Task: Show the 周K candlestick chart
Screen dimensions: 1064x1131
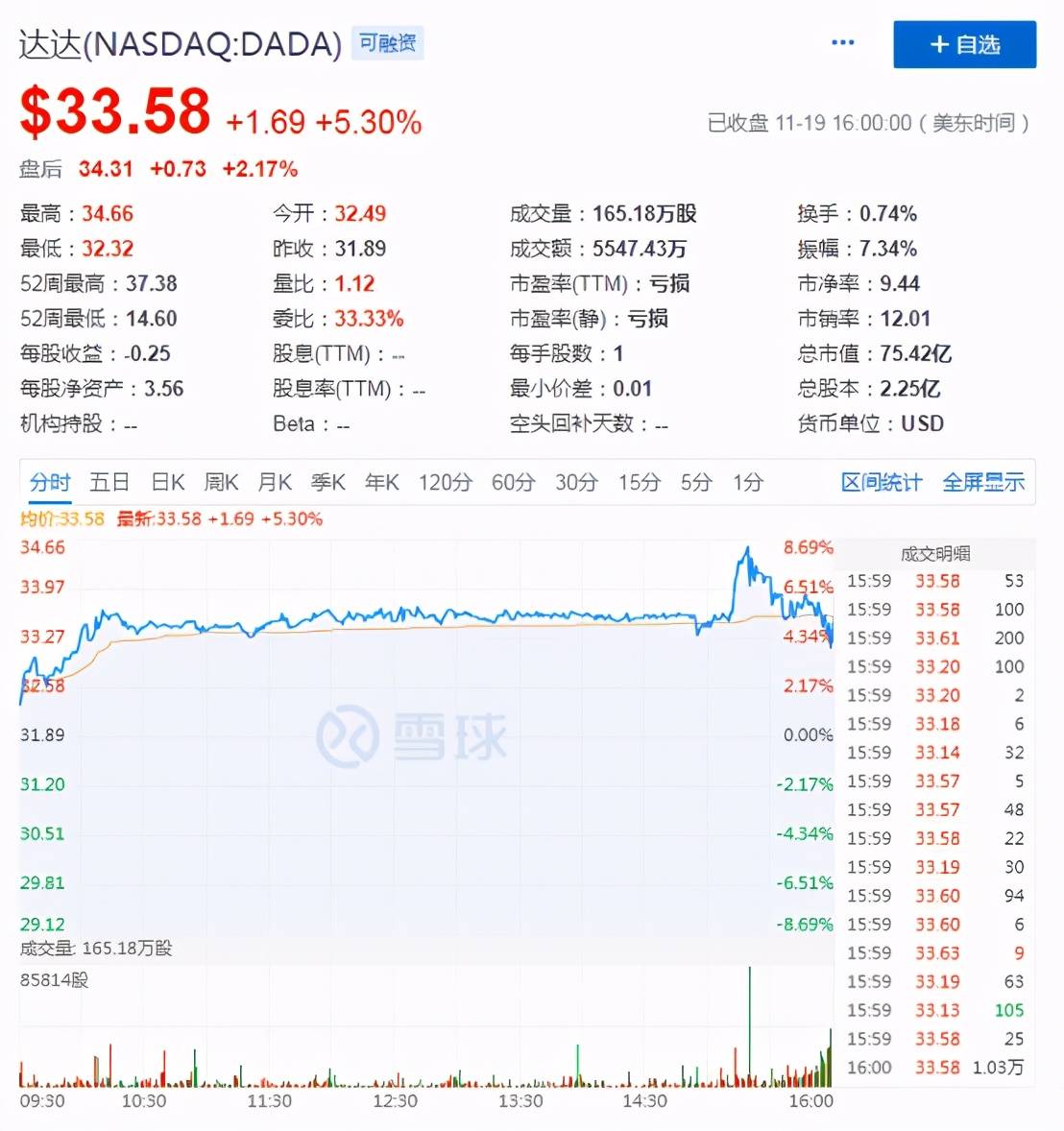Action: tap(221, 482)
